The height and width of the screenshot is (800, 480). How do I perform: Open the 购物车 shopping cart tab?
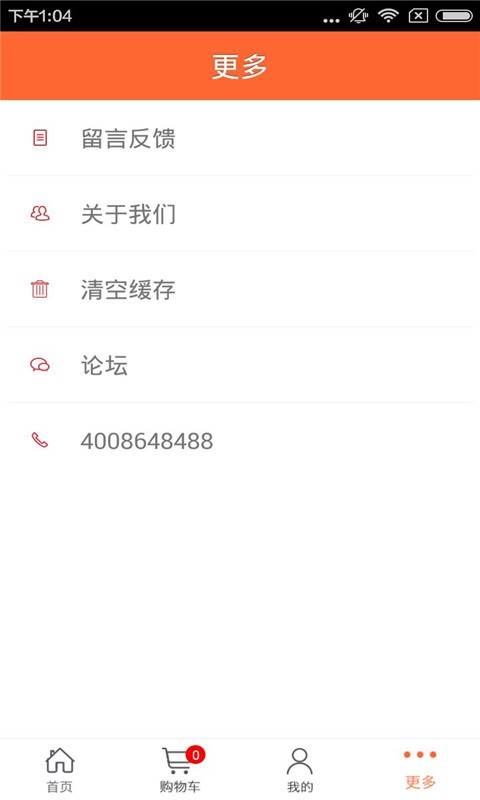click(x=180, y=770)
